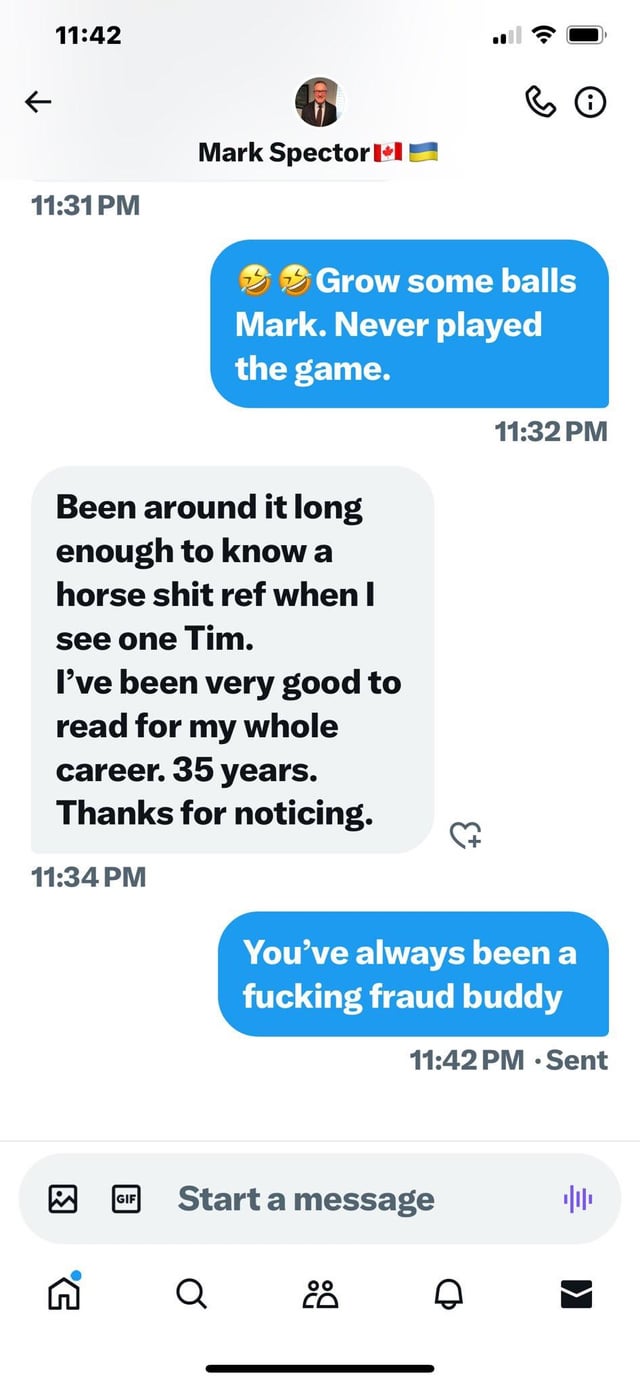Record a voice message
The width and height of the screenshot is (640, 1385).
coord(578,1198)
